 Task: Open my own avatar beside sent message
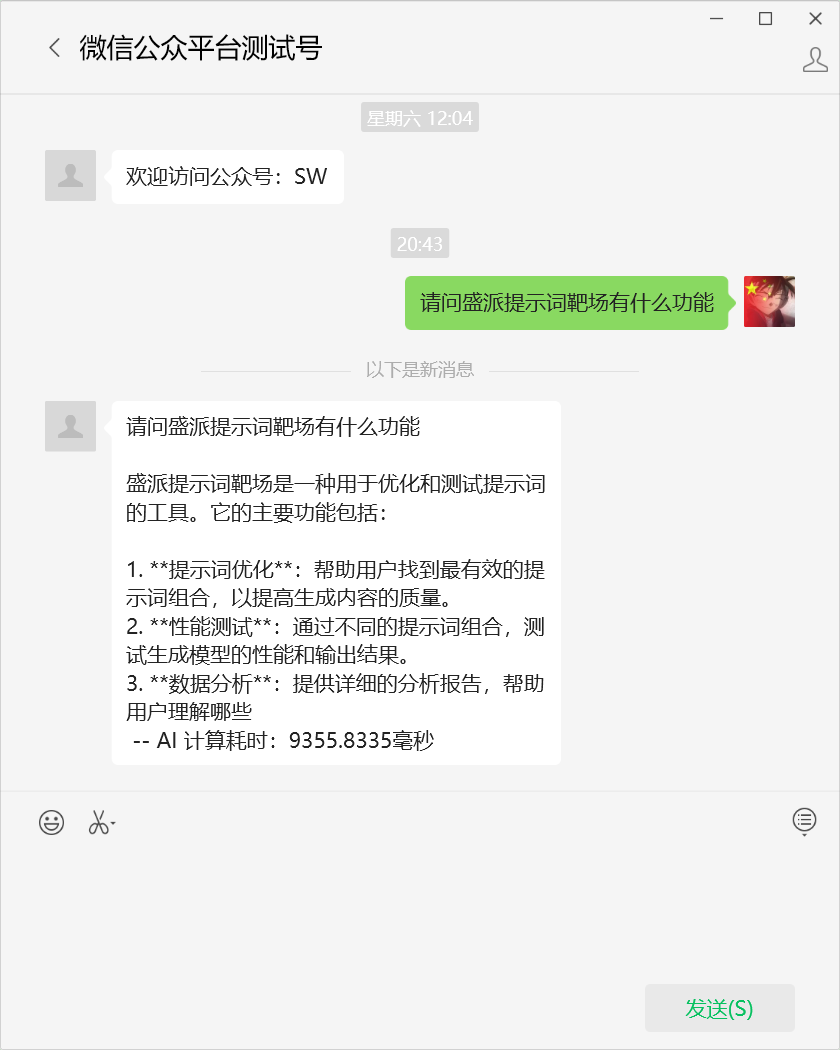click(x=769, y=302)
